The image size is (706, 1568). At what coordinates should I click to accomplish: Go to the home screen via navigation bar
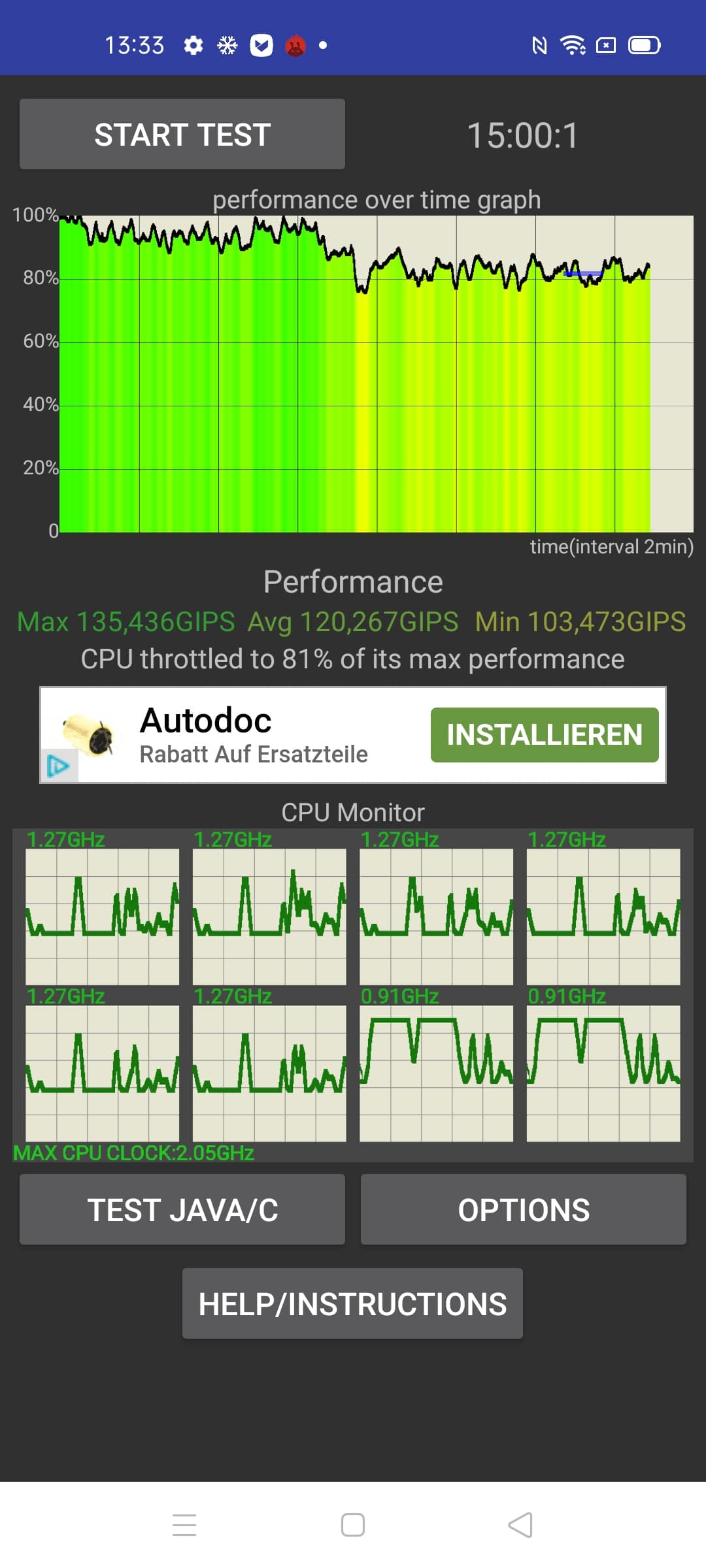click(353, 1525)
